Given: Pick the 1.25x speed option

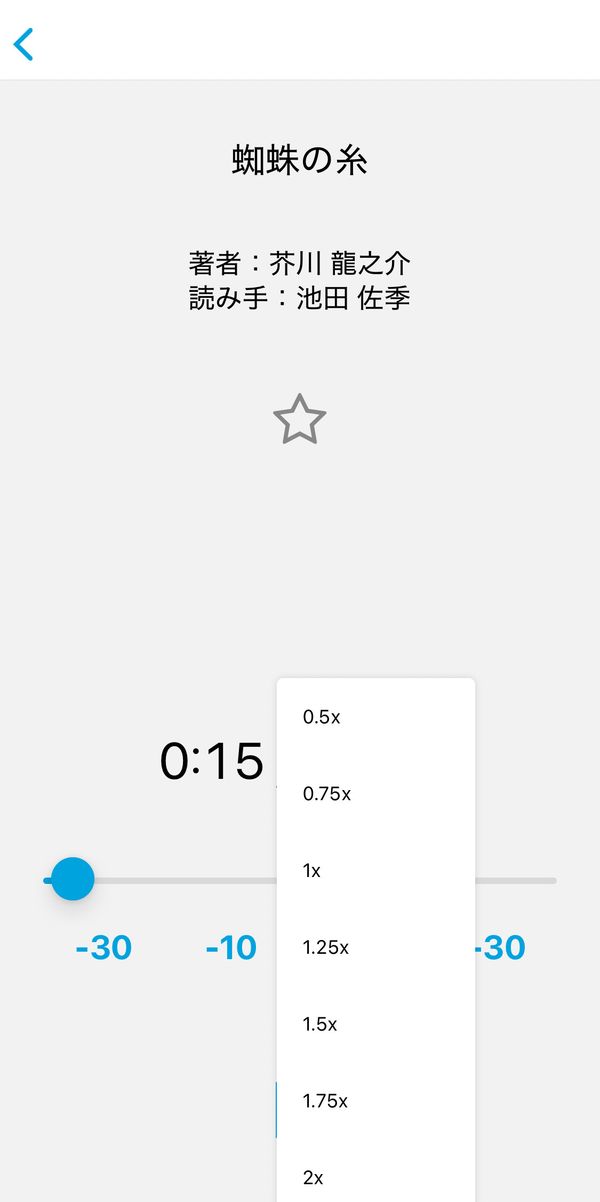Looking at the screenshot, I should click(376, 948).
